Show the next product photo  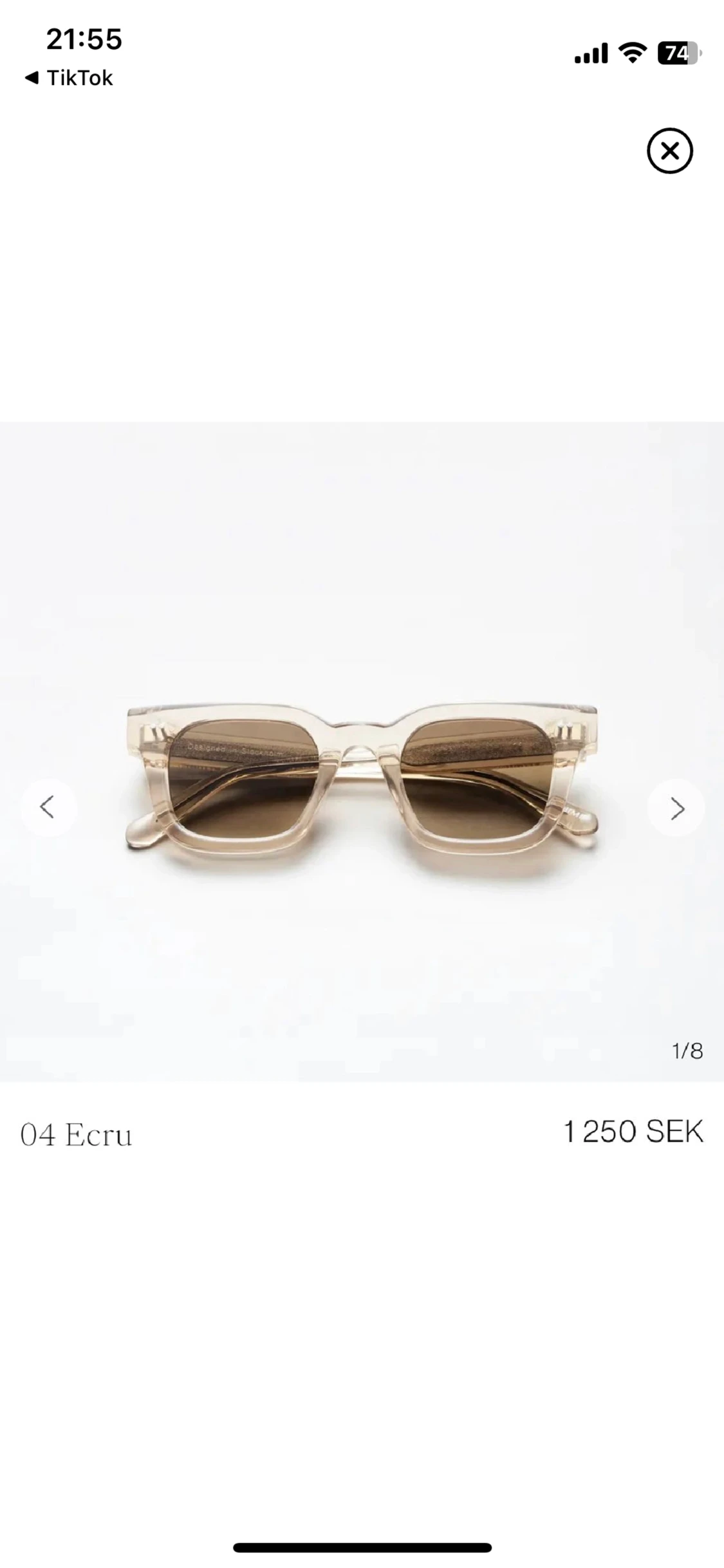(x=676, y=808)
